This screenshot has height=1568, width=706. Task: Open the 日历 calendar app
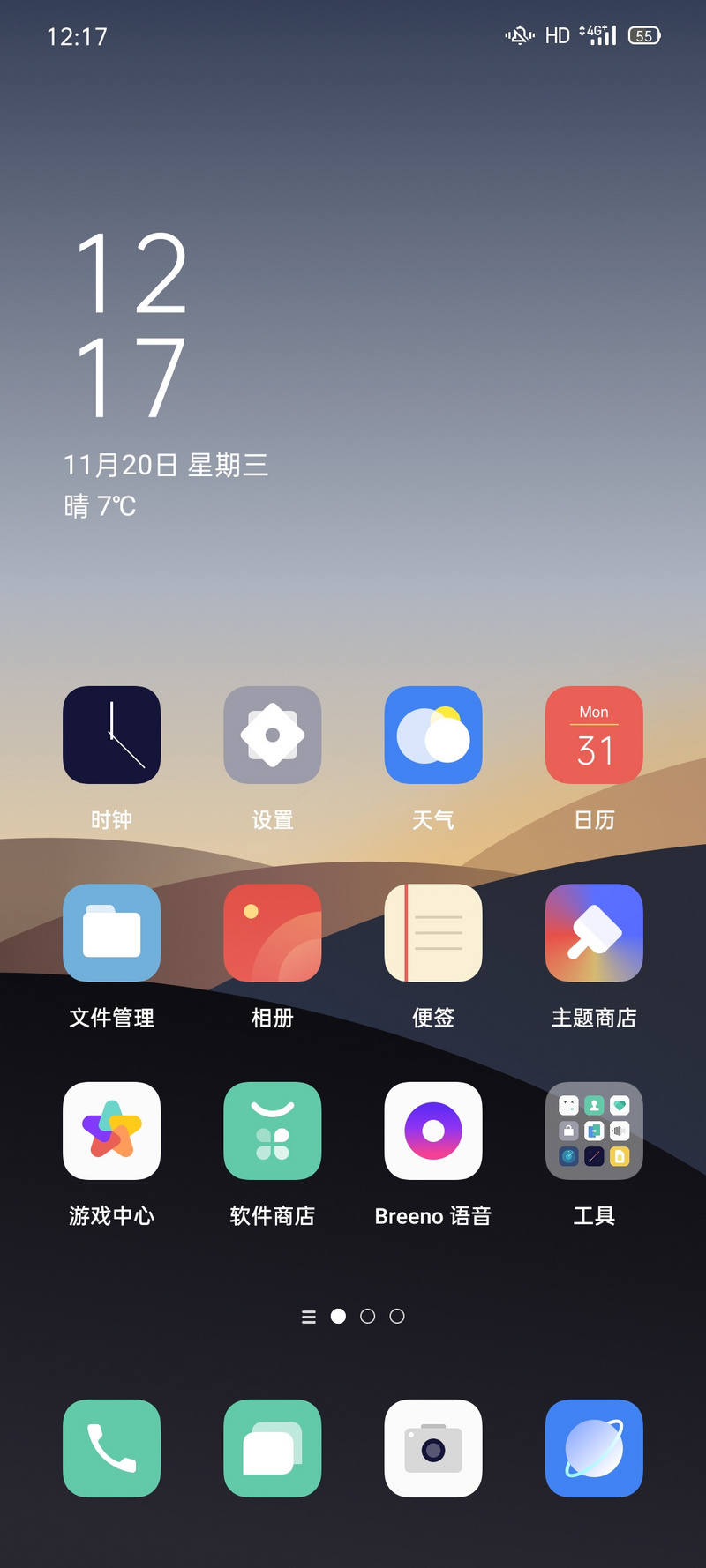[593, 735]
